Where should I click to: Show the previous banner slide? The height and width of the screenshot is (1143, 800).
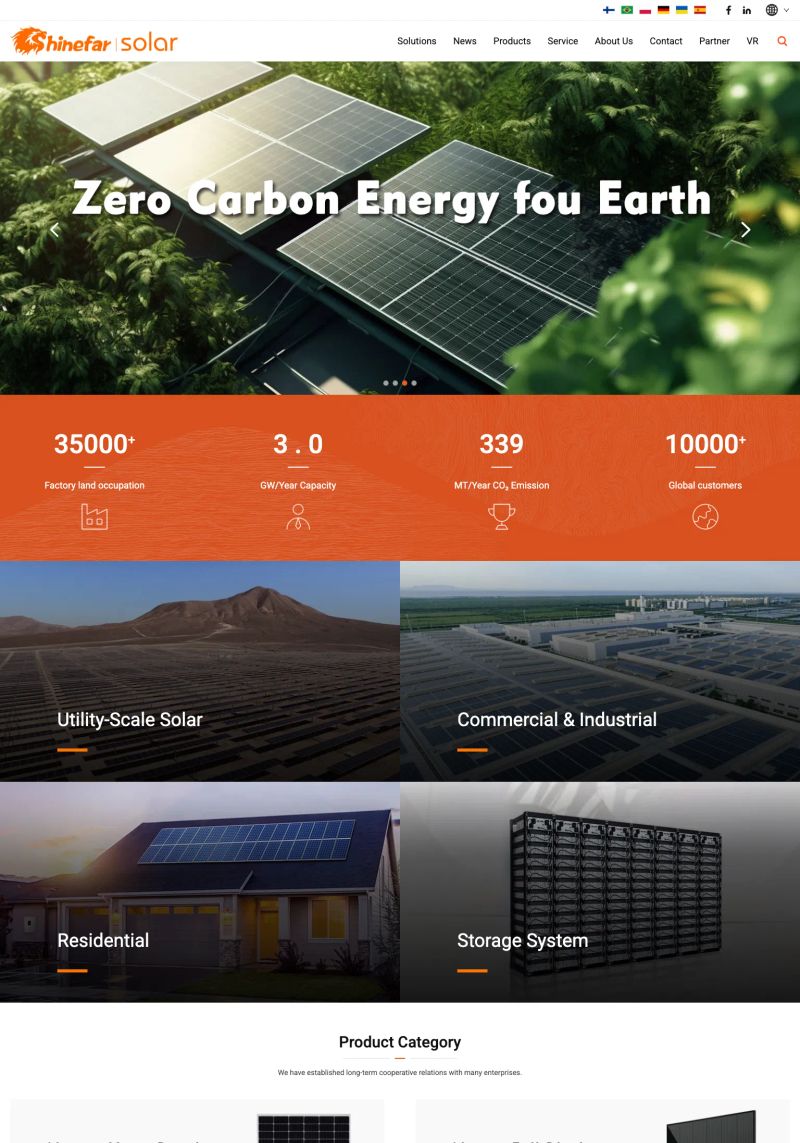55,229
